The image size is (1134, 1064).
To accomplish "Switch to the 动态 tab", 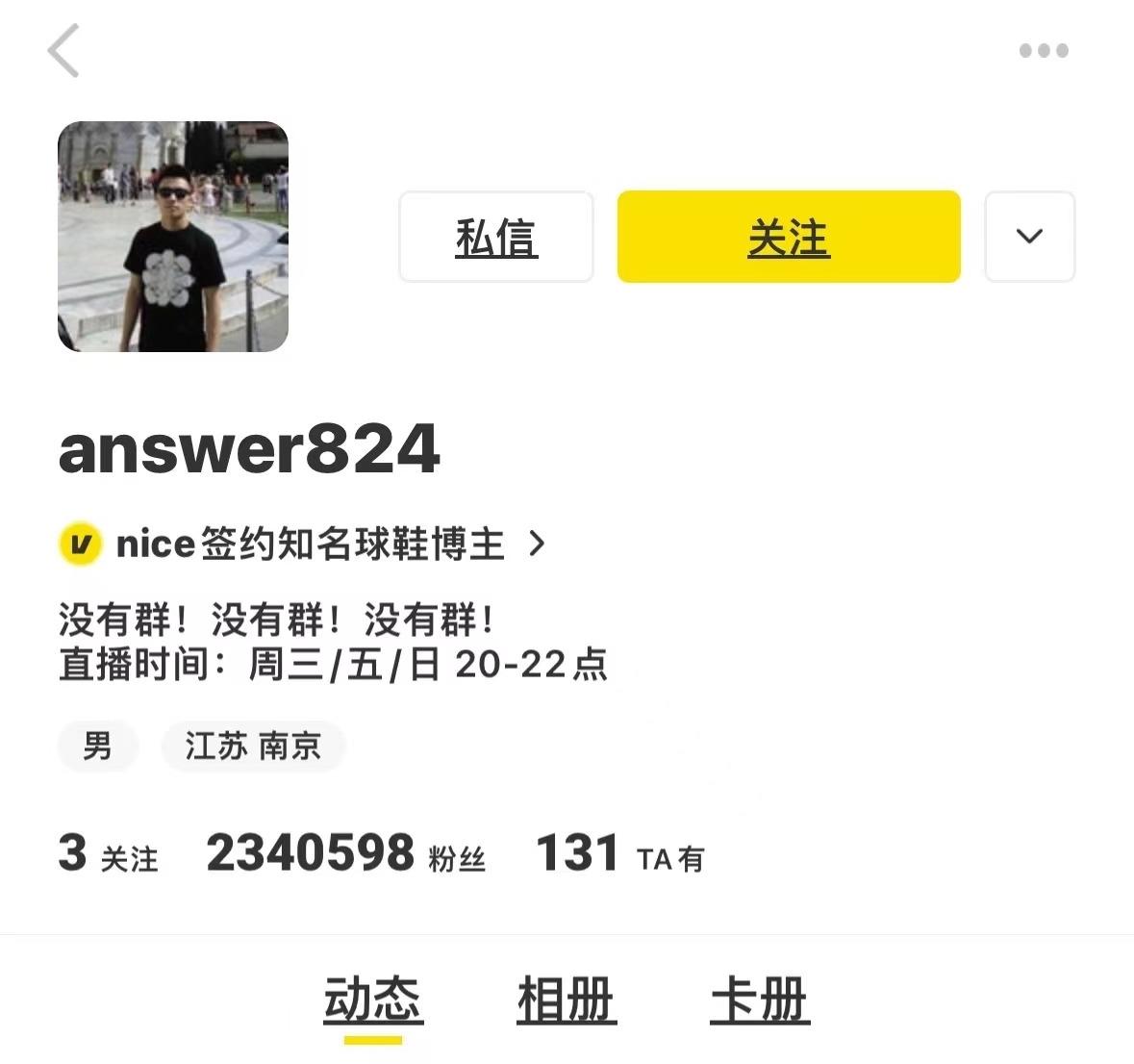I will (373, 1001).
